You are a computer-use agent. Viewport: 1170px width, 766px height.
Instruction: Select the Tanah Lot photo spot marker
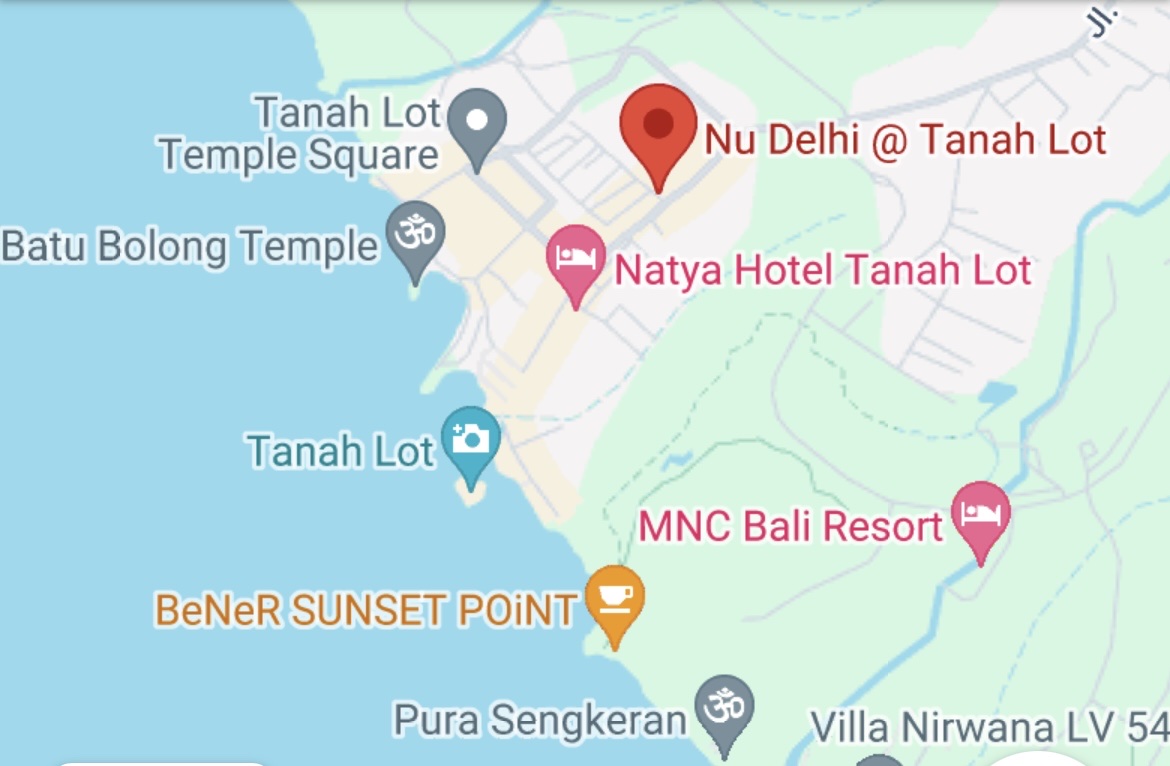471,440
